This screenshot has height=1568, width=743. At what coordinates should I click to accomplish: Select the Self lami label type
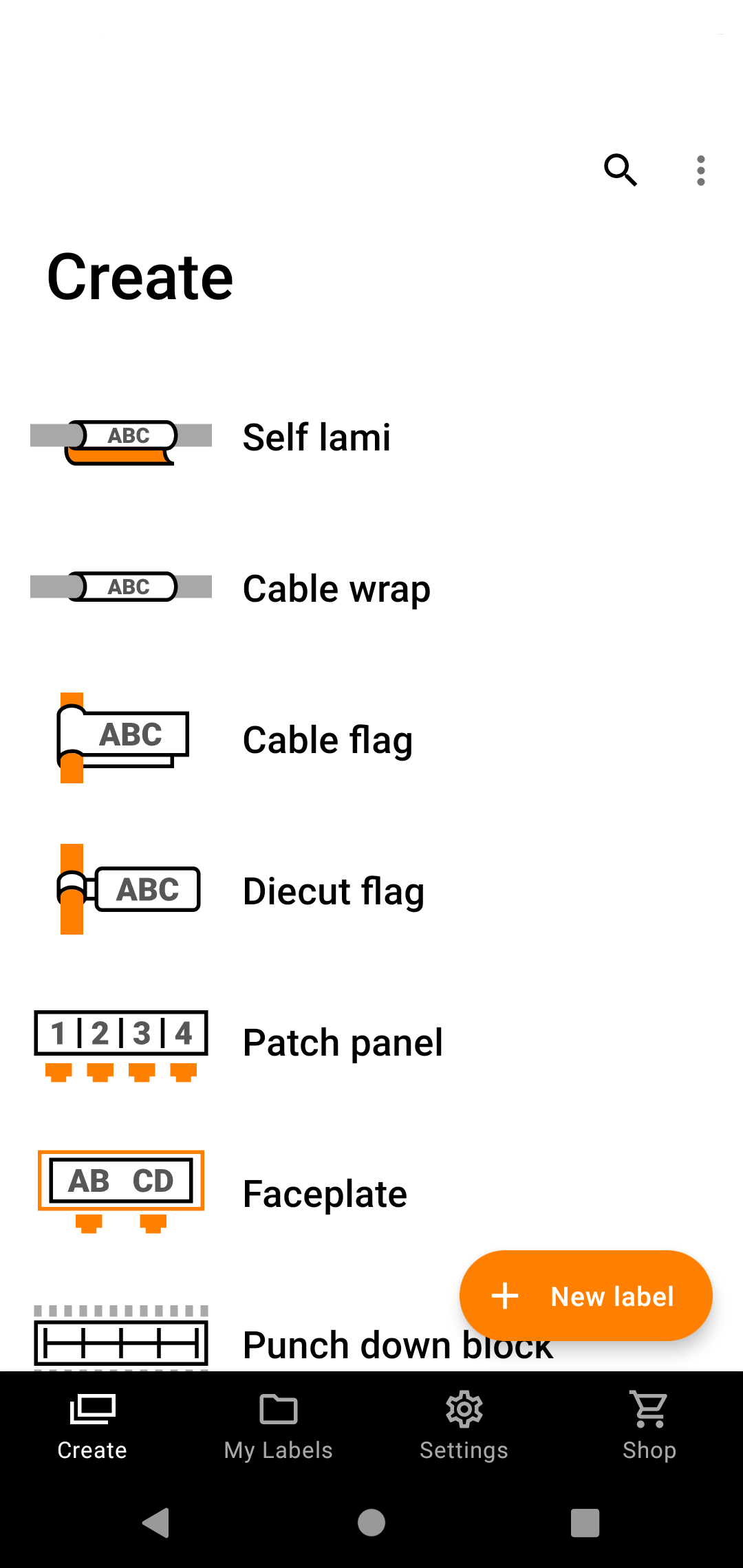[316, 437]
